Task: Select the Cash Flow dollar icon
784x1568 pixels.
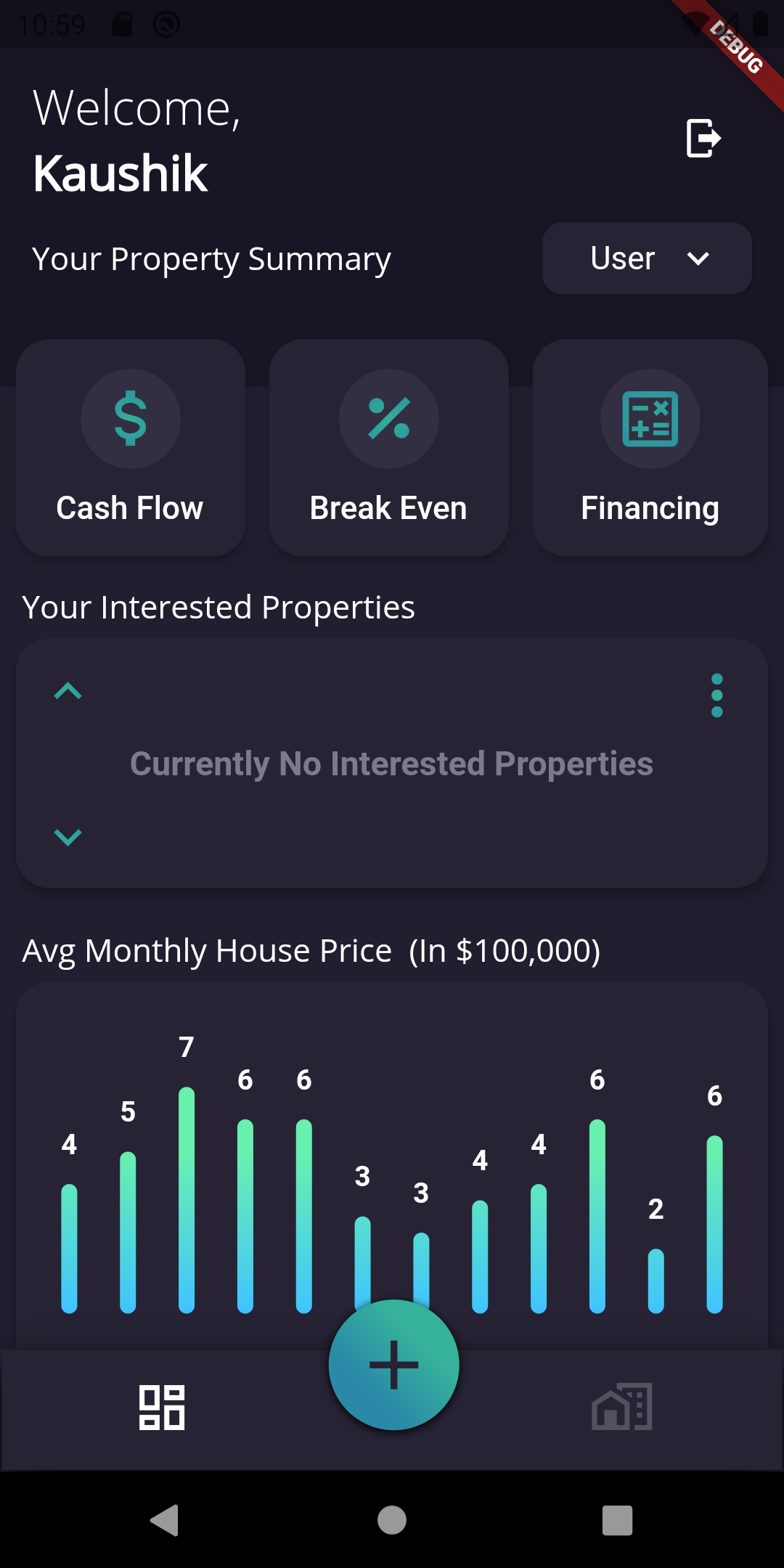Action: 130,419
